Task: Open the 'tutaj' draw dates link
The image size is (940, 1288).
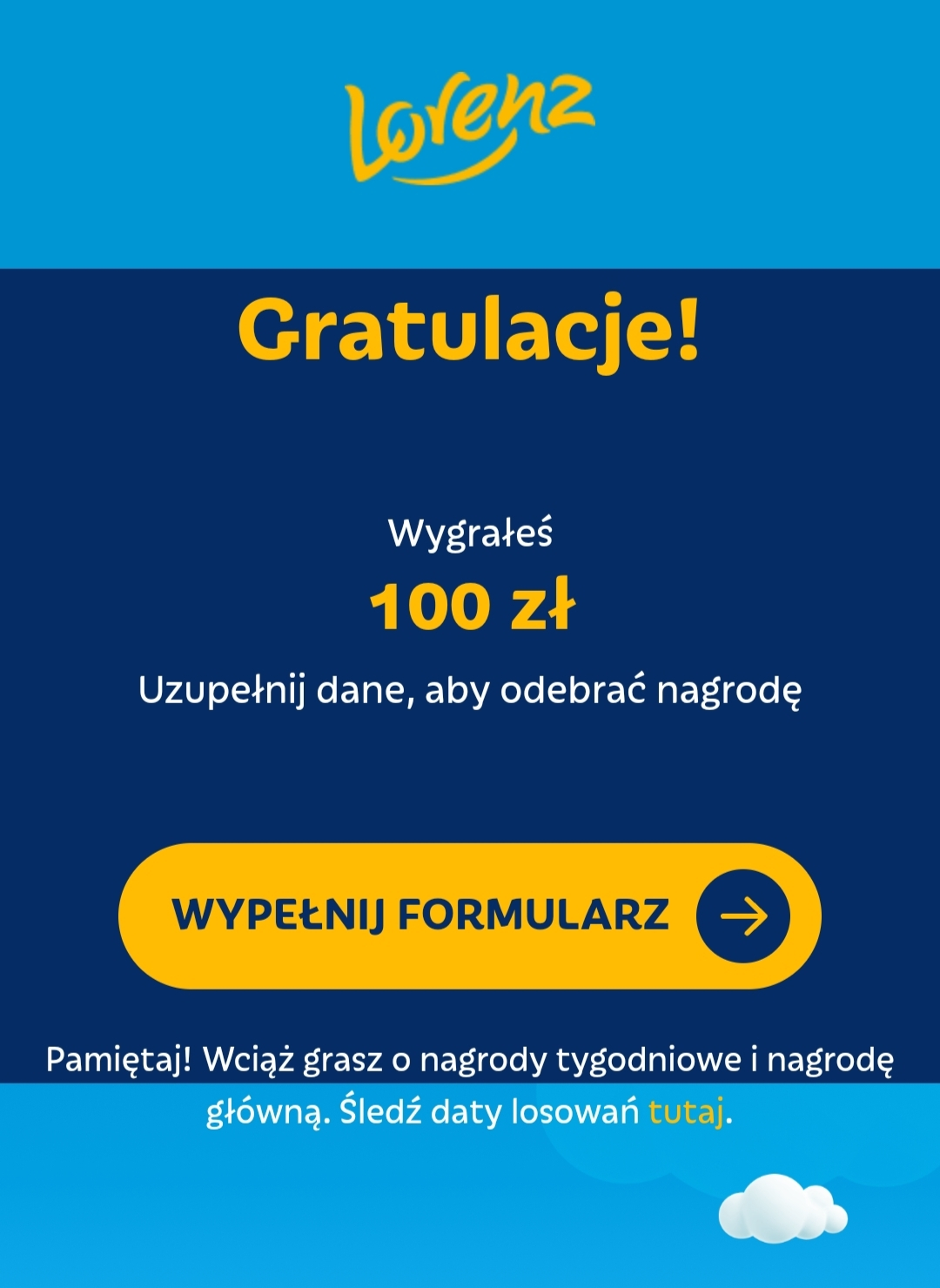Action: click(x=686, y=1112)
